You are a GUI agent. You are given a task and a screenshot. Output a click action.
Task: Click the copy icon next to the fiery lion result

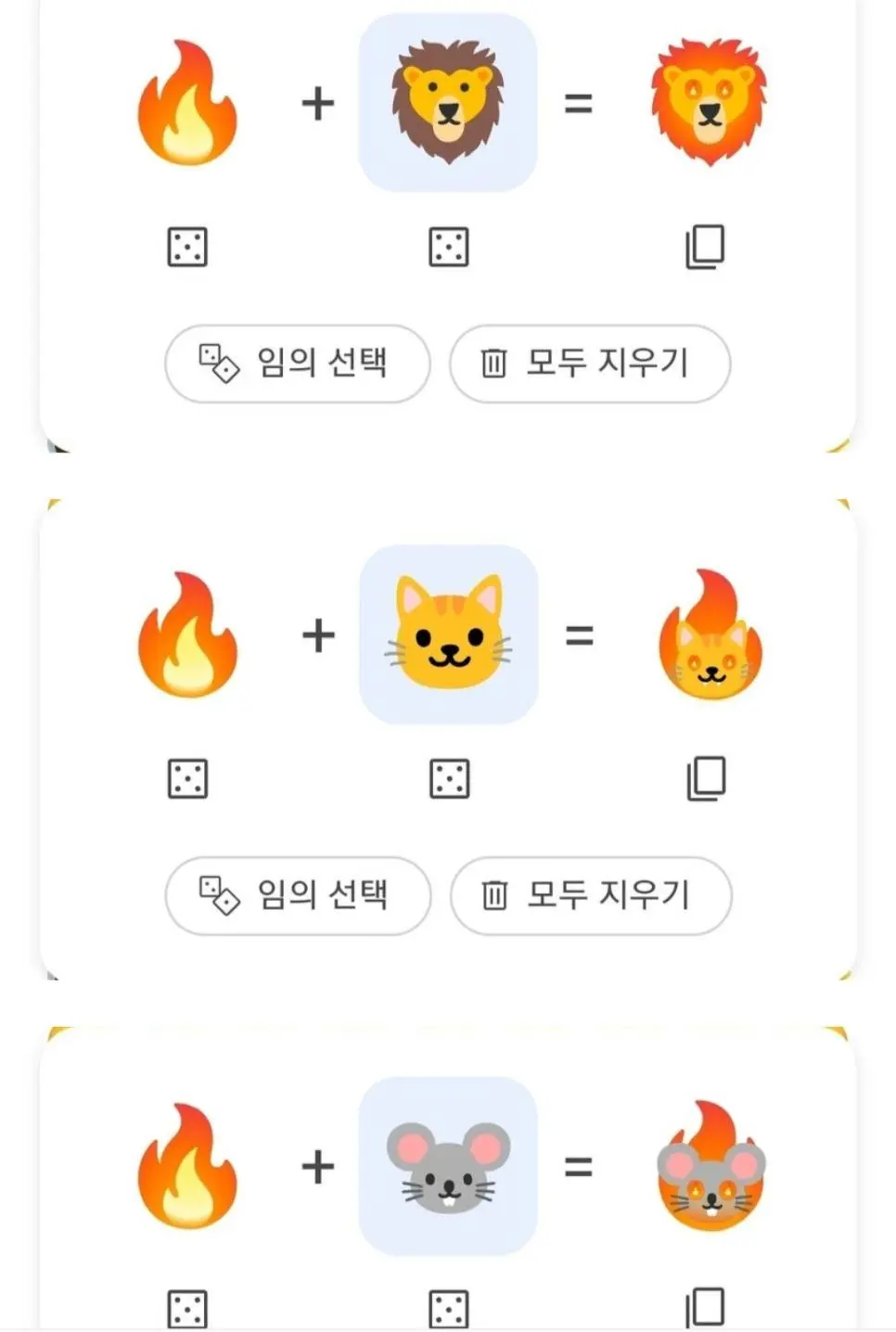point(707,246)
